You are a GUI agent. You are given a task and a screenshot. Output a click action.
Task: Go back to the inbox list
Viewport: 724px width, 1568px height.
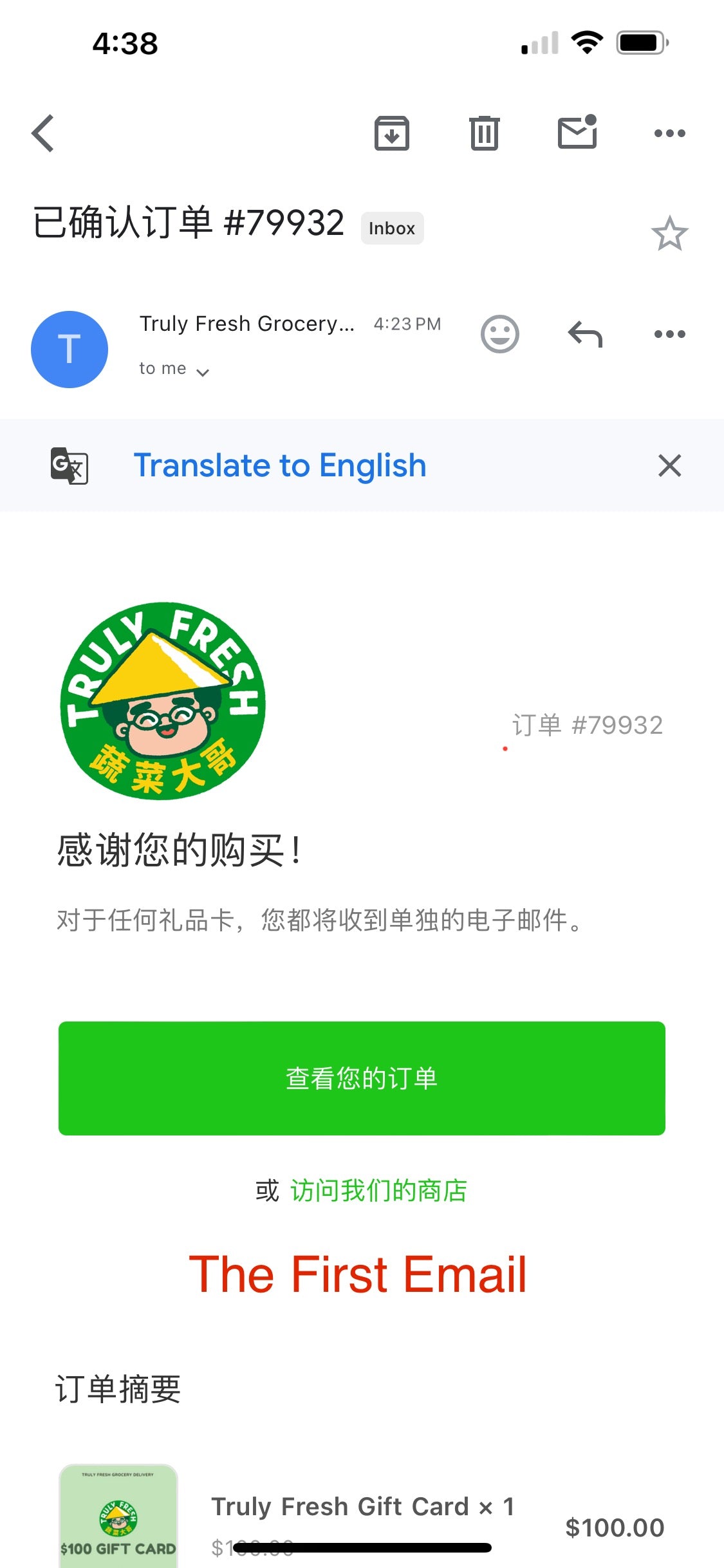(x=43, y=133)
